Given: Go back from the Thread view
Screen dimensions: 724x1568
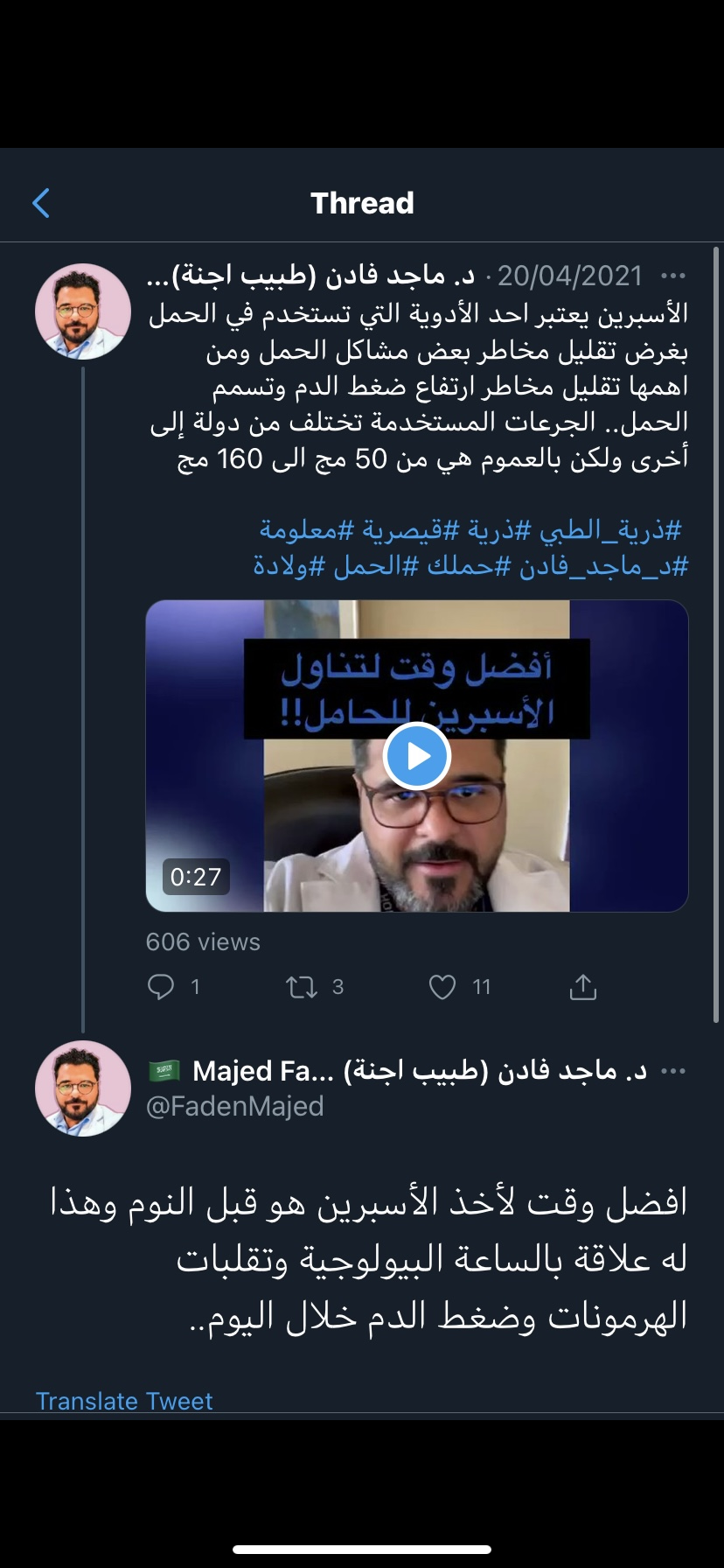Looking at the screenshot, I should (41, 203).
